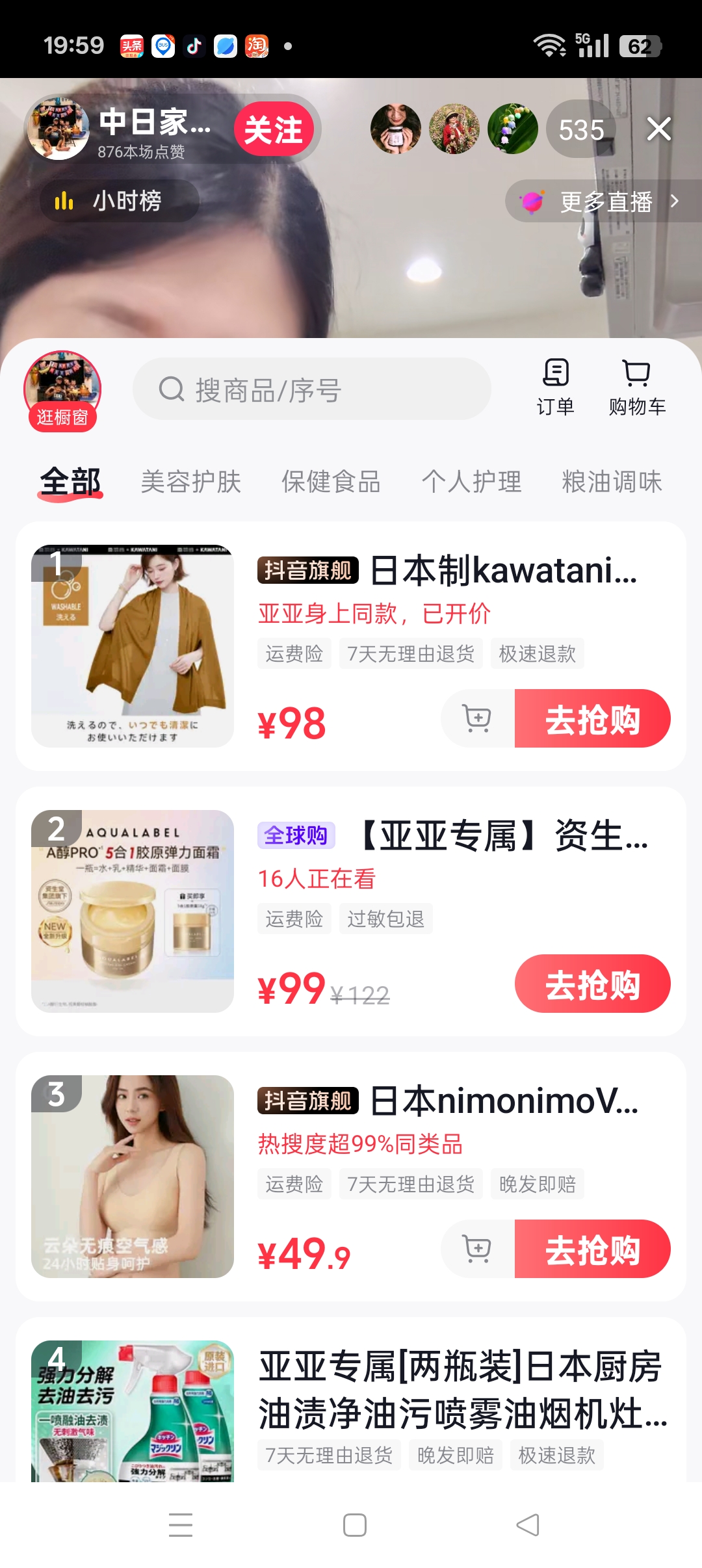Search products in 搜商品/序号 field
The image size is (702, 1568).
click(312, 390)
